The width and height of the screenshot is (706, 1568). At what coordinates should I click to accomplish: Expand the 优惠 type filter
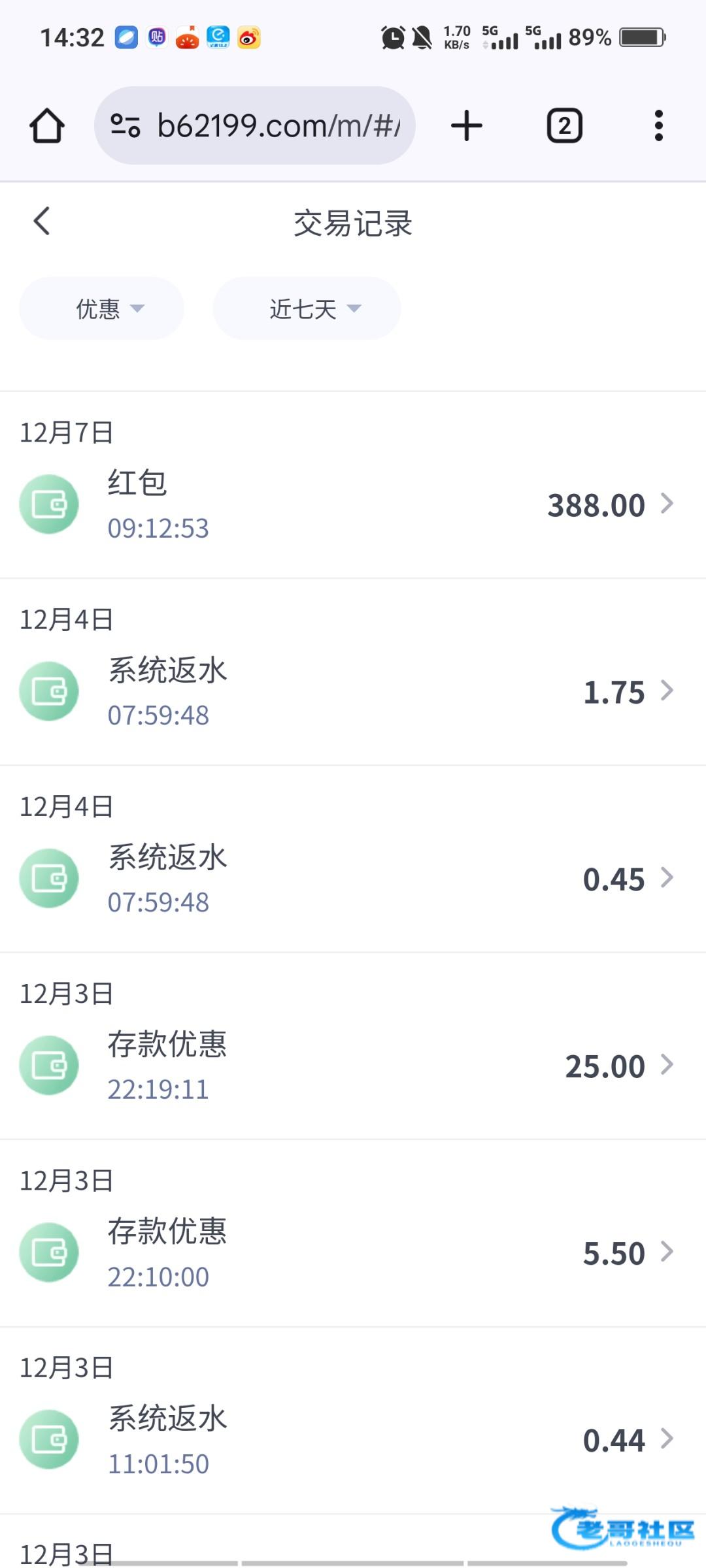coord(101,308)
